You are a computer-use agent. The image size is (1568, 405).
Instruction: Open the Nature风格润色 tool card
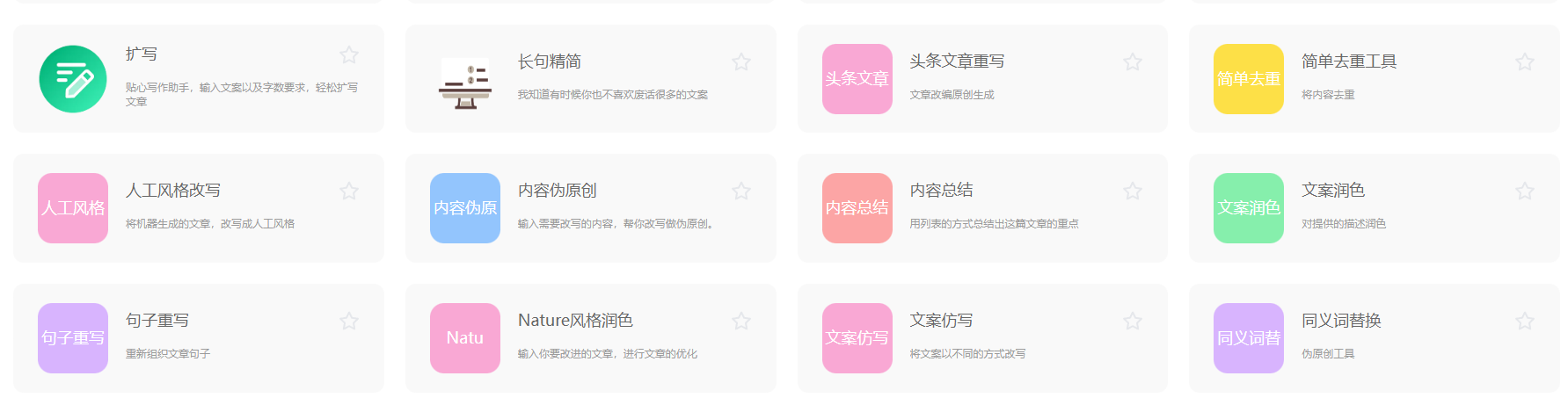pyautogui.click(x=575, y=321)
